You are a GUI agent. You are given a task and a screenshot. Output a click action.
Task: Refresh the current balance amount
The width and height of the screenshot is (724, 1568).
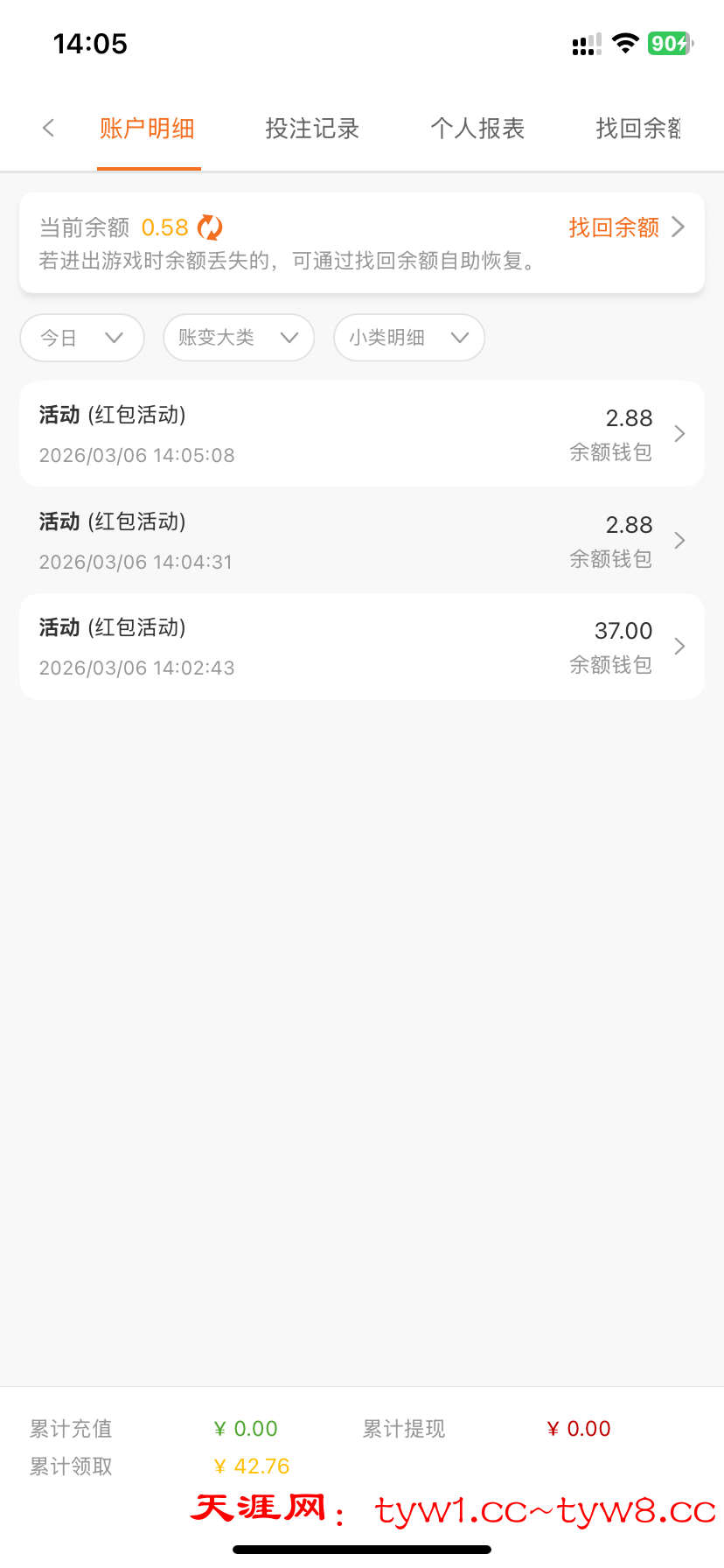[210, 227]
